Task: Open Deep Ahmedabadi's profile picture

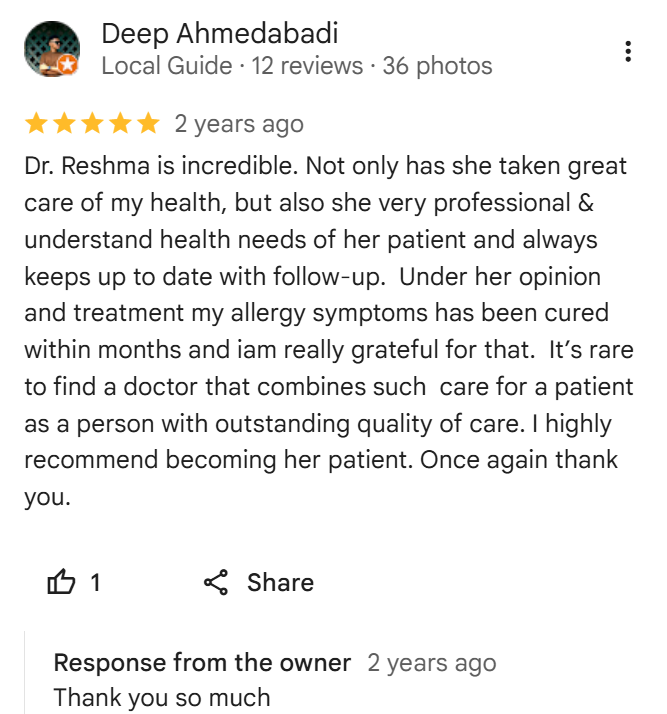Action: pos(51,50)
